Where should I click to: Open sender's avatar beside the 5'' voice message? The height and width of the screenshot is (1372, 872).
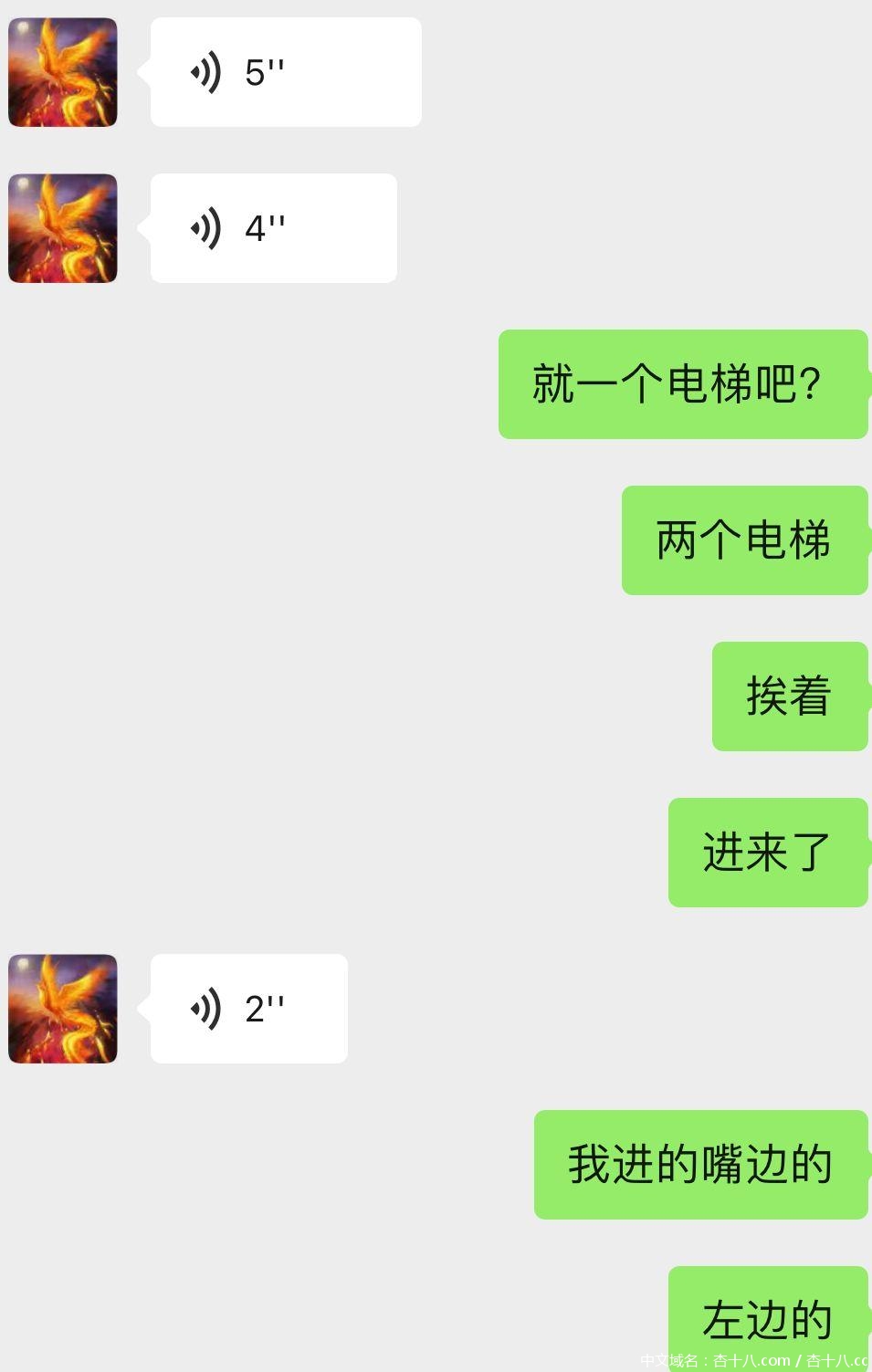[63, 72]
